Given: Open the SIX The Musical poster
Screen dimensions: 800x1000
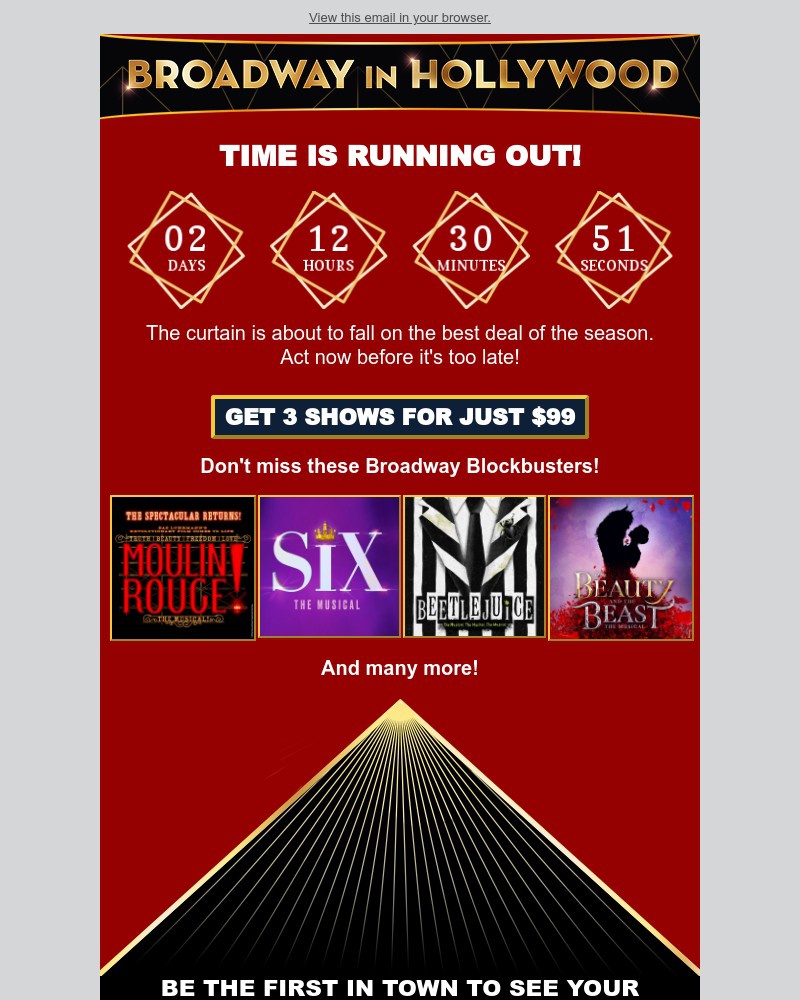Looking at the screenshot, I should click(x=329, y=566).
